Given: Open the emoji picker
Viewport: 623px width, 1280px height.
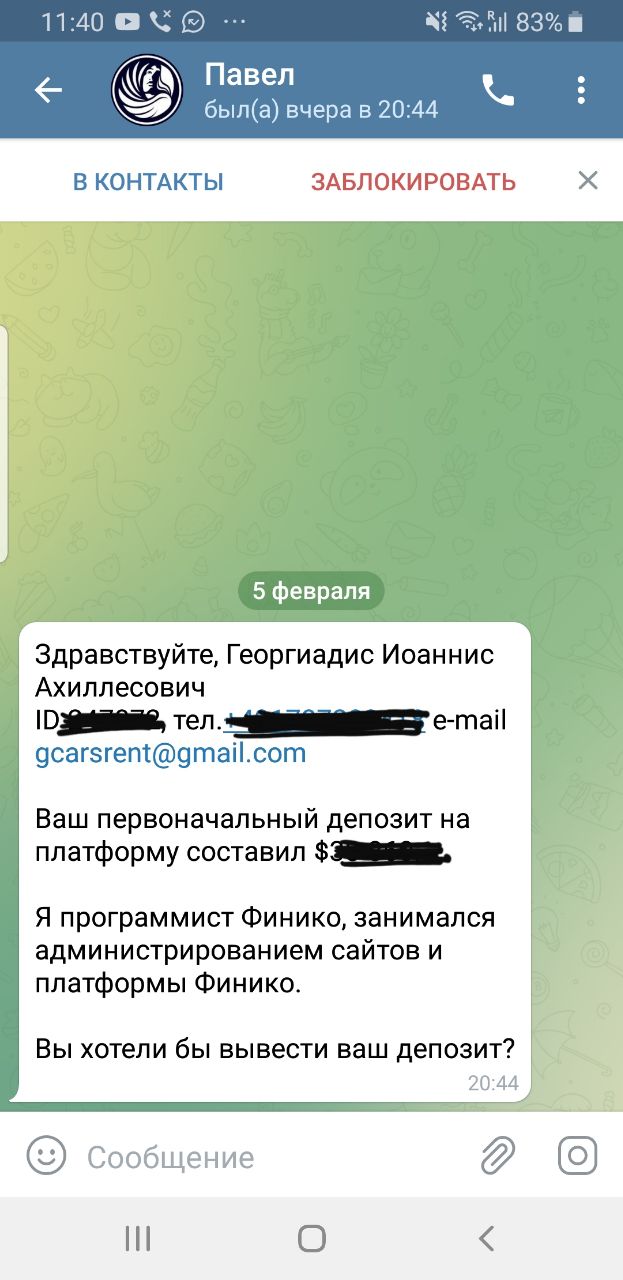Looking at the screenshot, I should [x=45, y=1157].
